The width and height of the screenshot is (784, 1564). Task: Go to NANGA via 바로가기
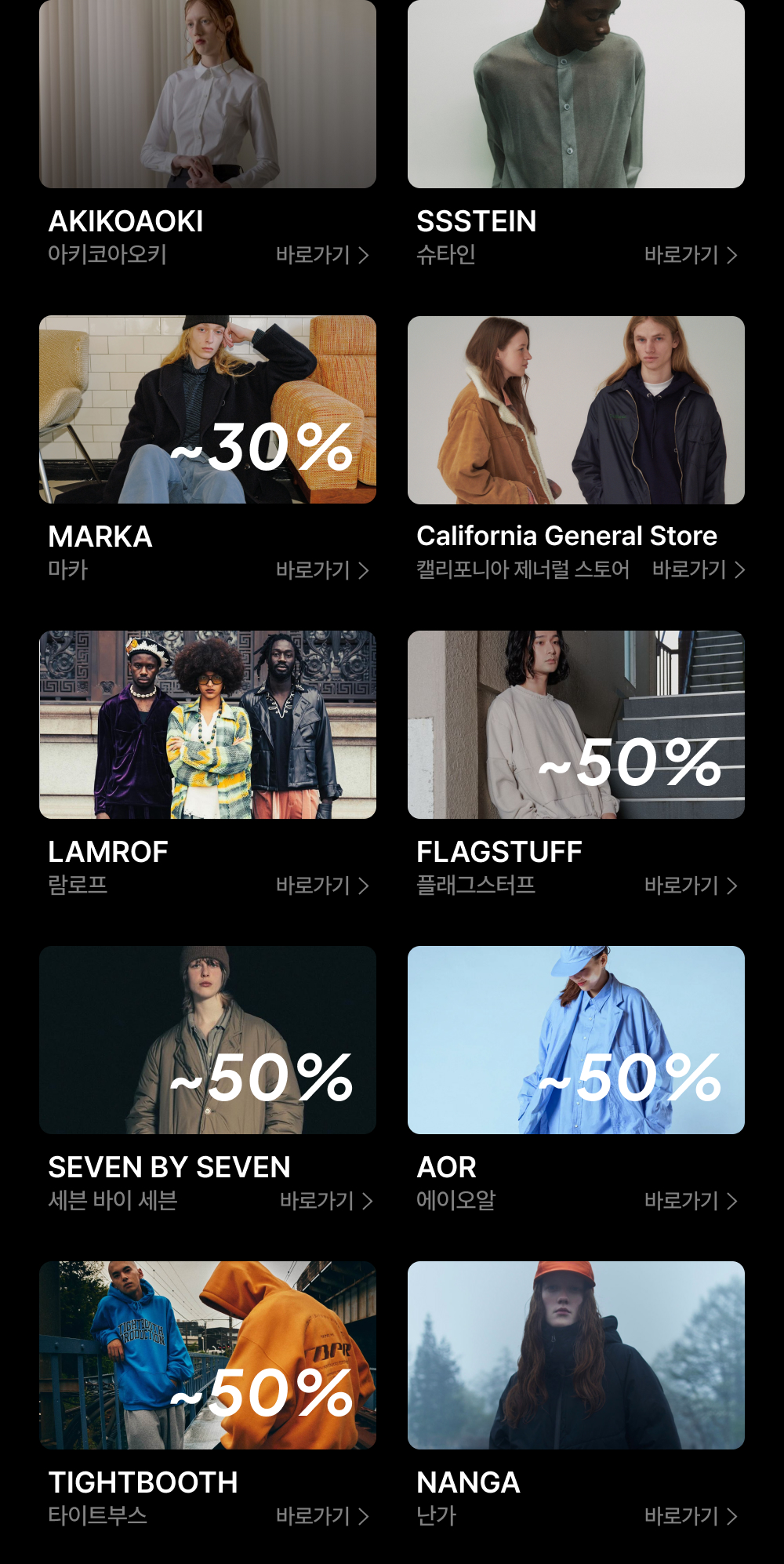(691, 1516)
